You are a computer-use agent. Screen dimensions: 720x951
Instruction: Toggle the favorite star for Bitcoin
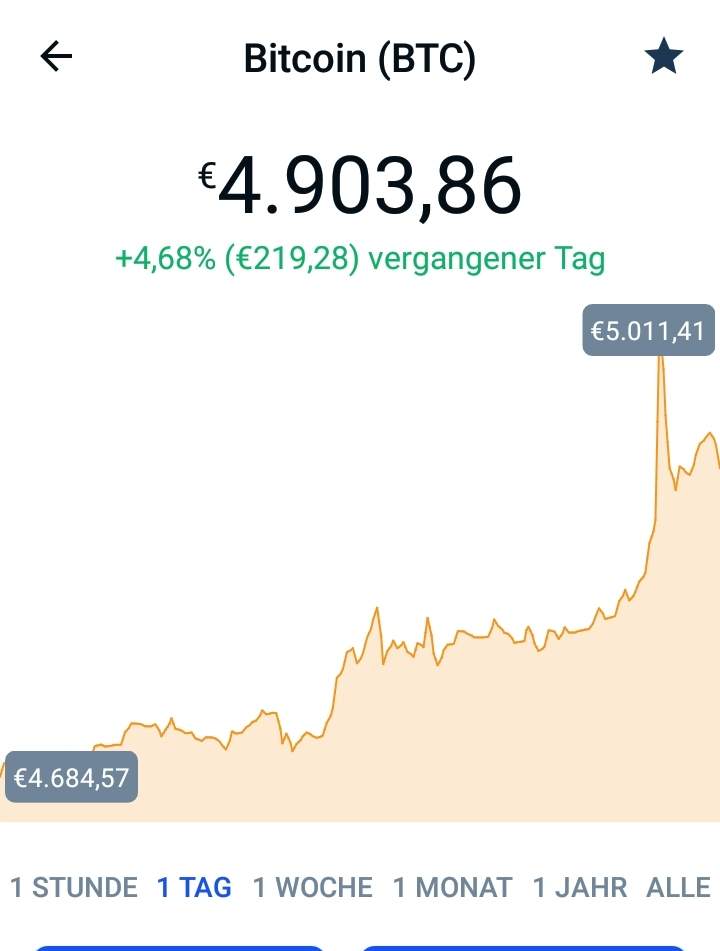[663, 57]
